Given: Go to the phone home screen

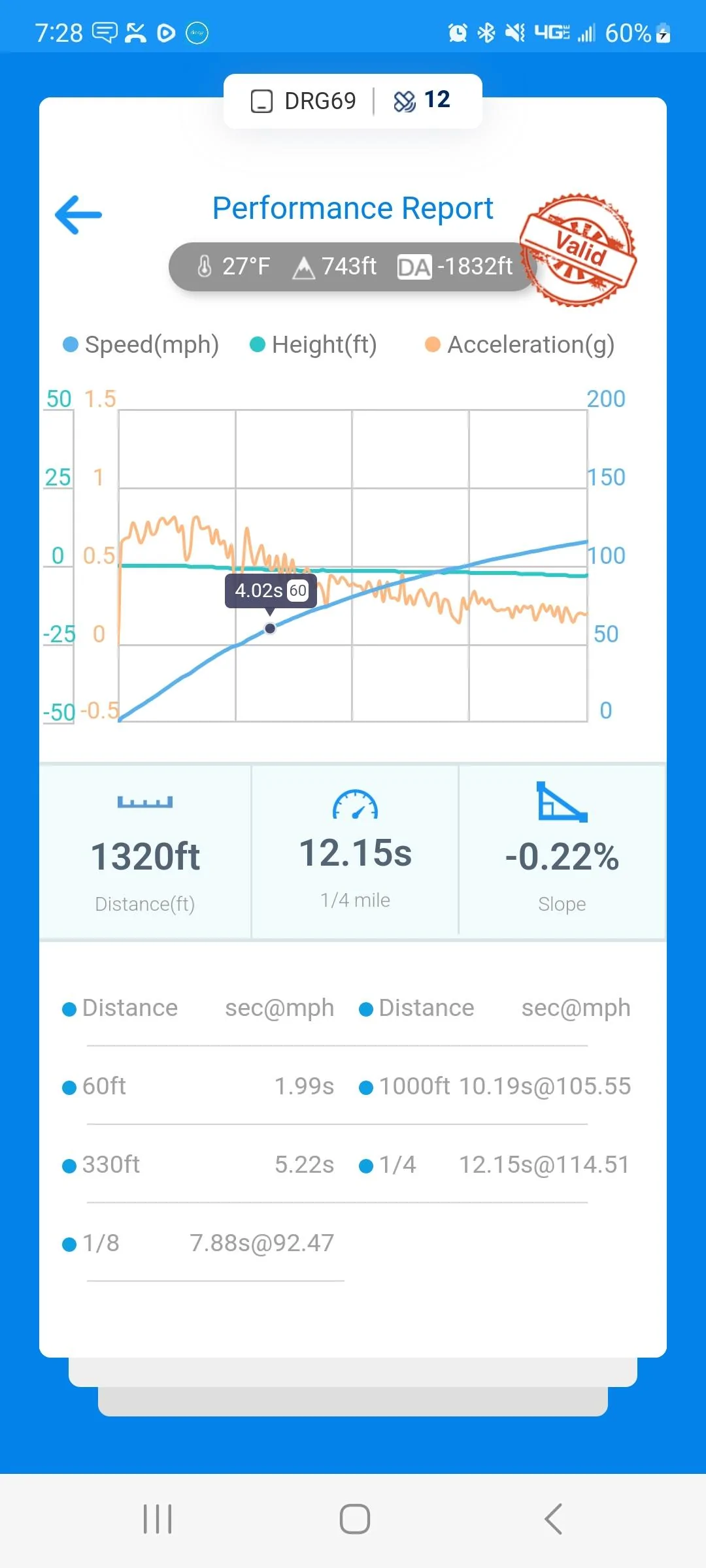Looking at the screenshot, I should pyautogui.click(x=354, y=1518).
